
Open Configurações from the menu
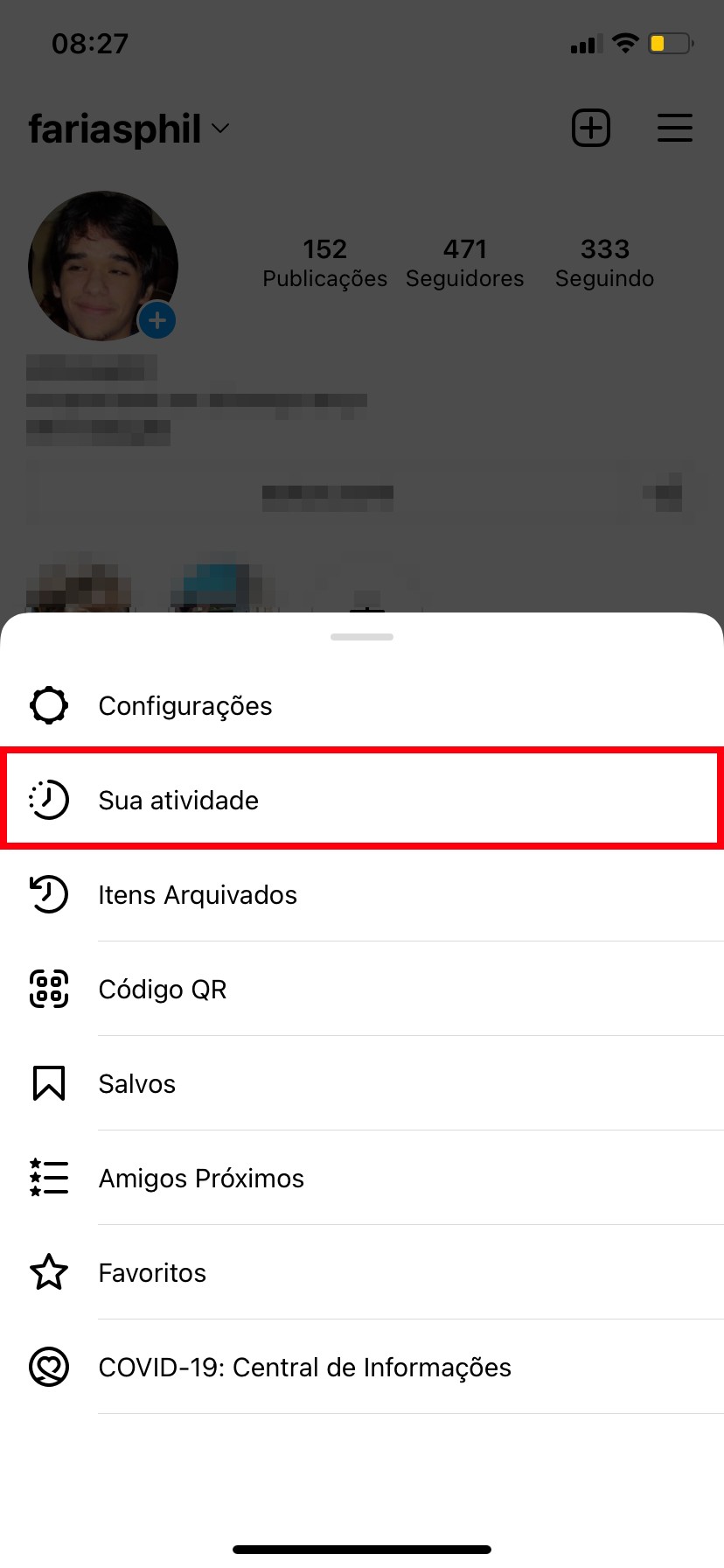click(x=185, y=706)
